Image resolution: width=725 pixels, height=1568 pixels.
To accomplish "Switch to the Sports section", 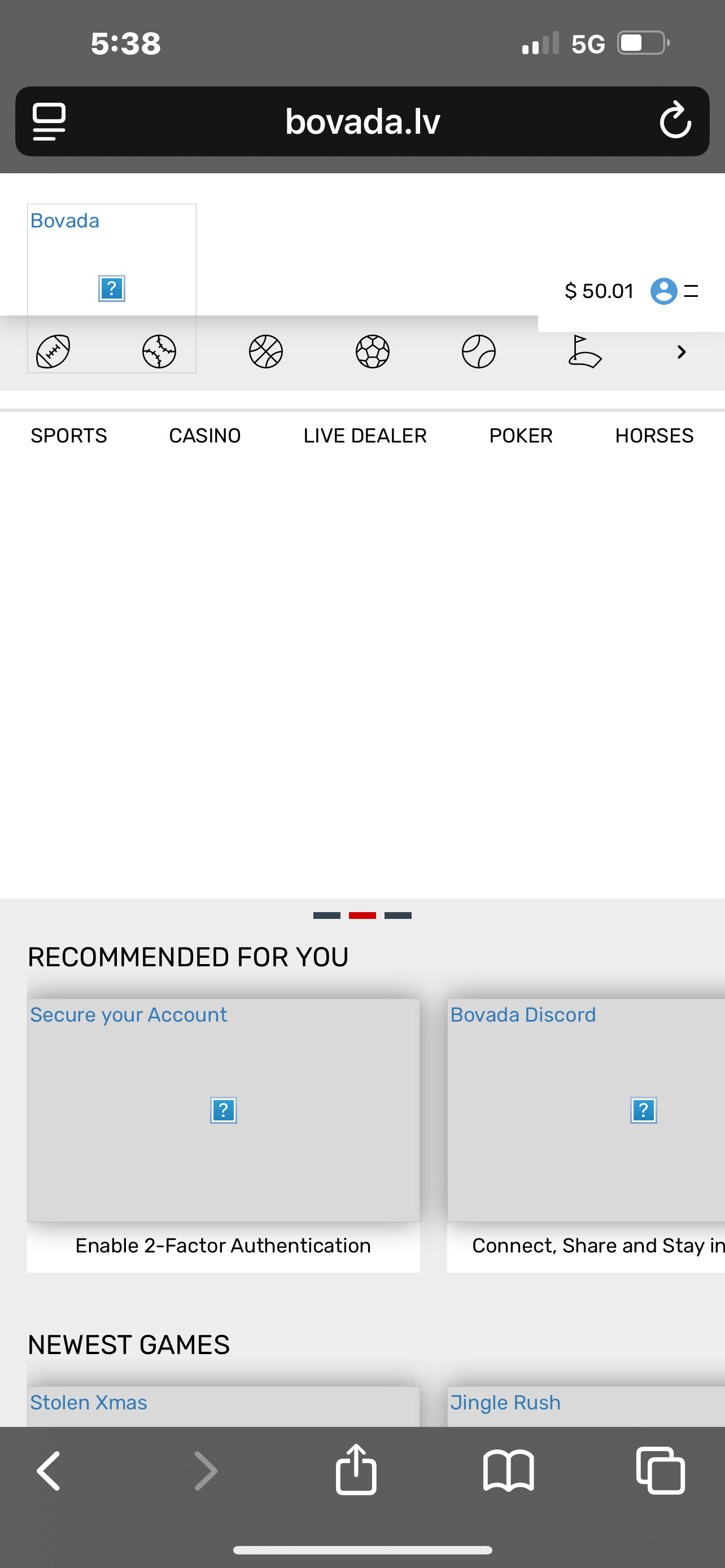I will (69, 436).
